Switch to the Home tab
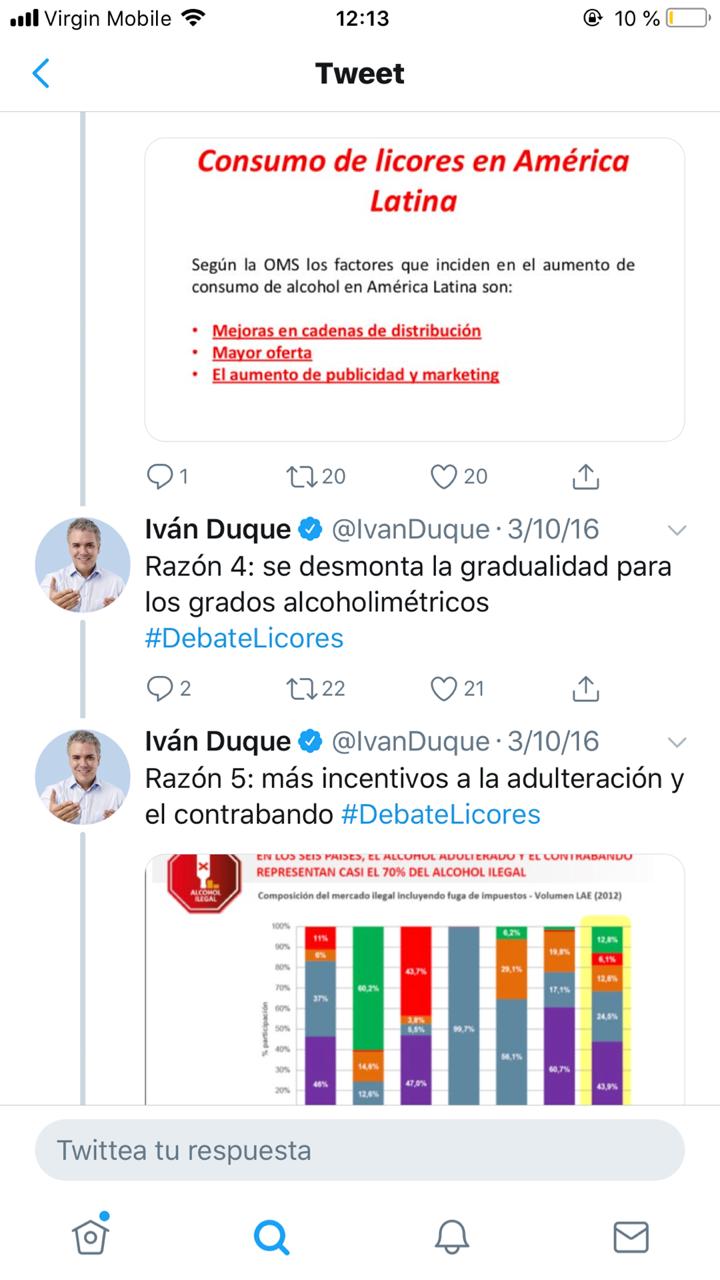 (x=90, y=1237)
